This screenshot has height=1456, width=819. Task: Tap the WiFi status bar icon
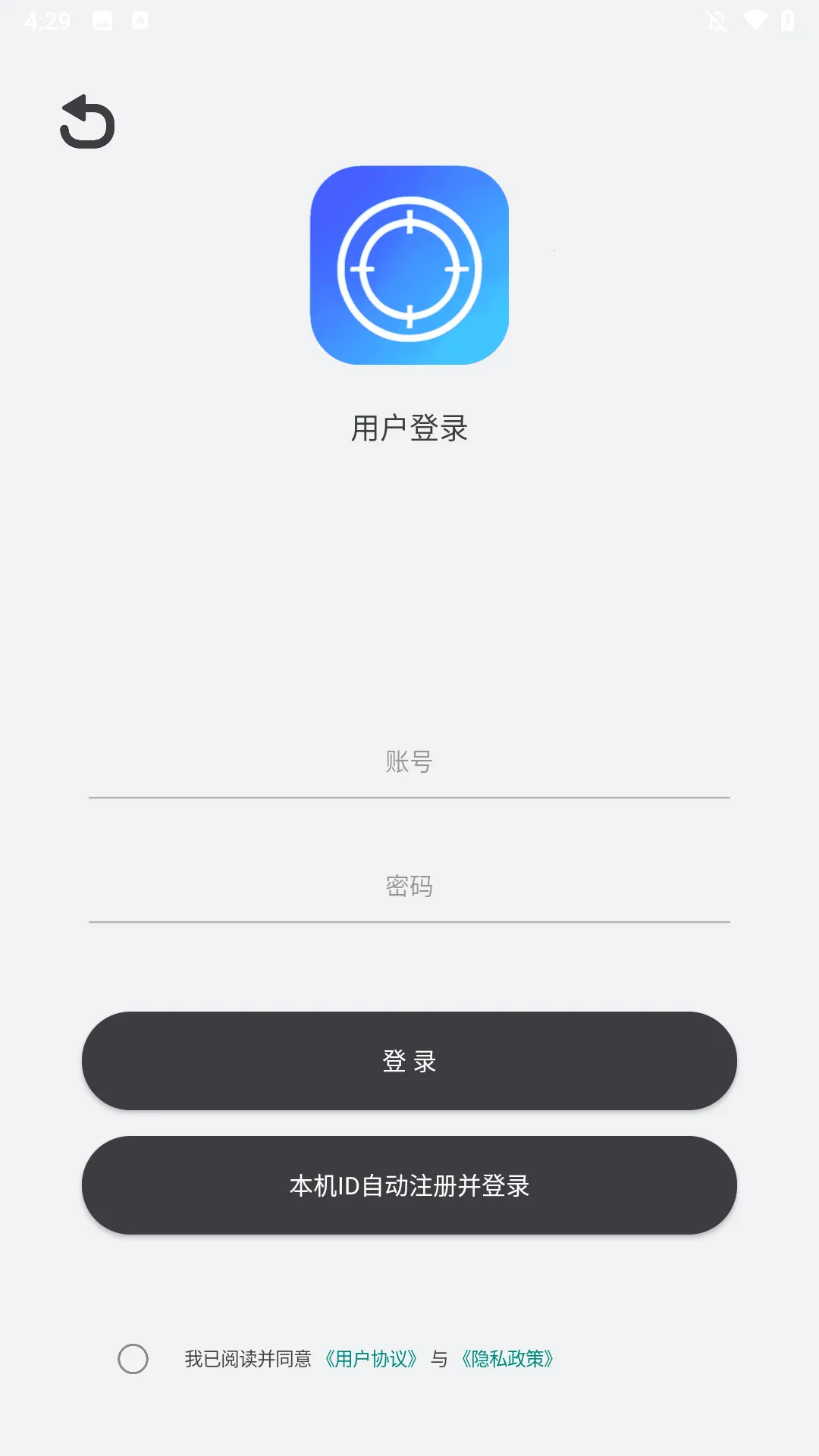click(754, 20)
